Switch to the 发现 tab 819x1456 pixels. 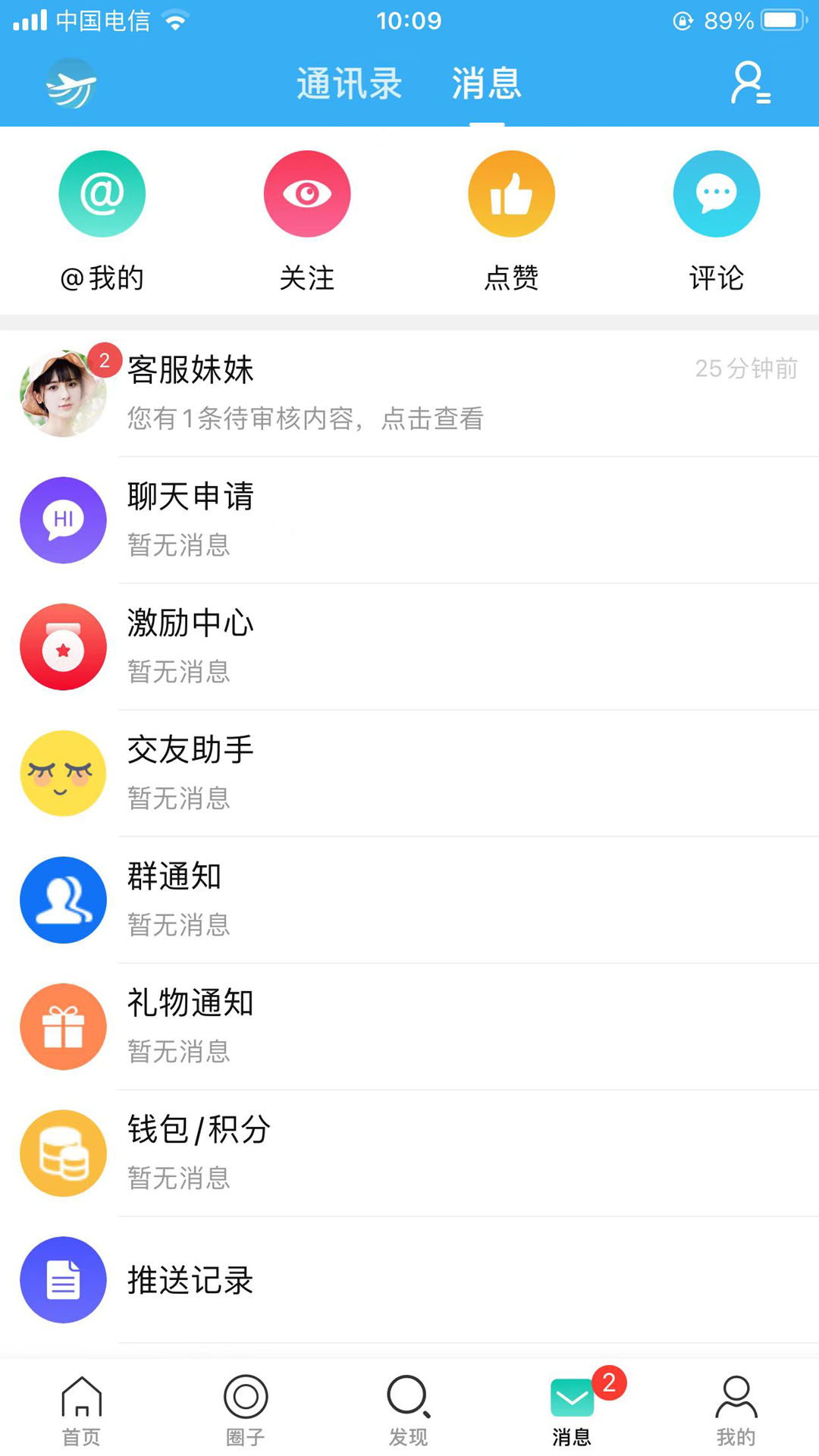[409, 1410]
